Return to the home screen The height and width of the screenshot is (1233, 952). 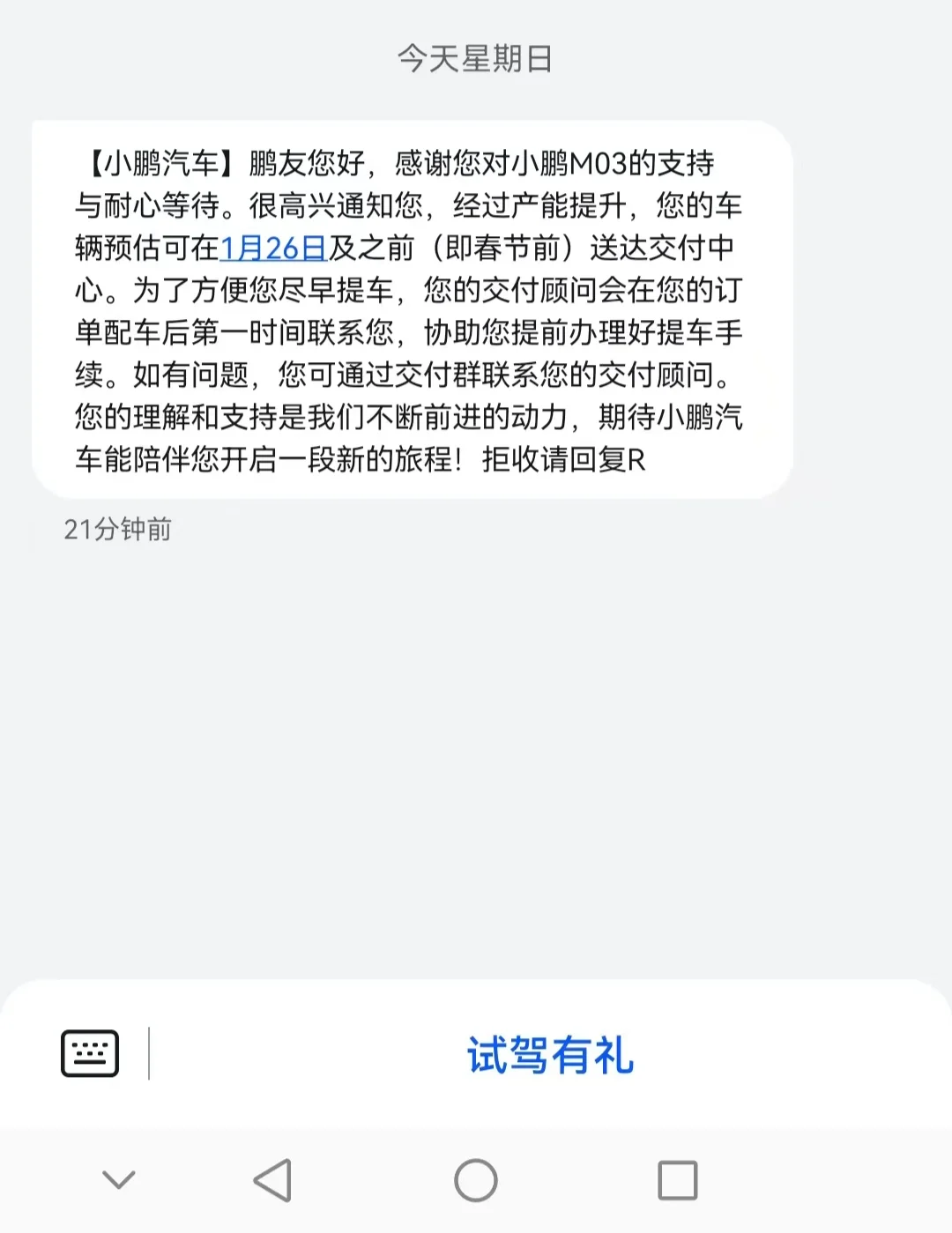[476, 1180]
